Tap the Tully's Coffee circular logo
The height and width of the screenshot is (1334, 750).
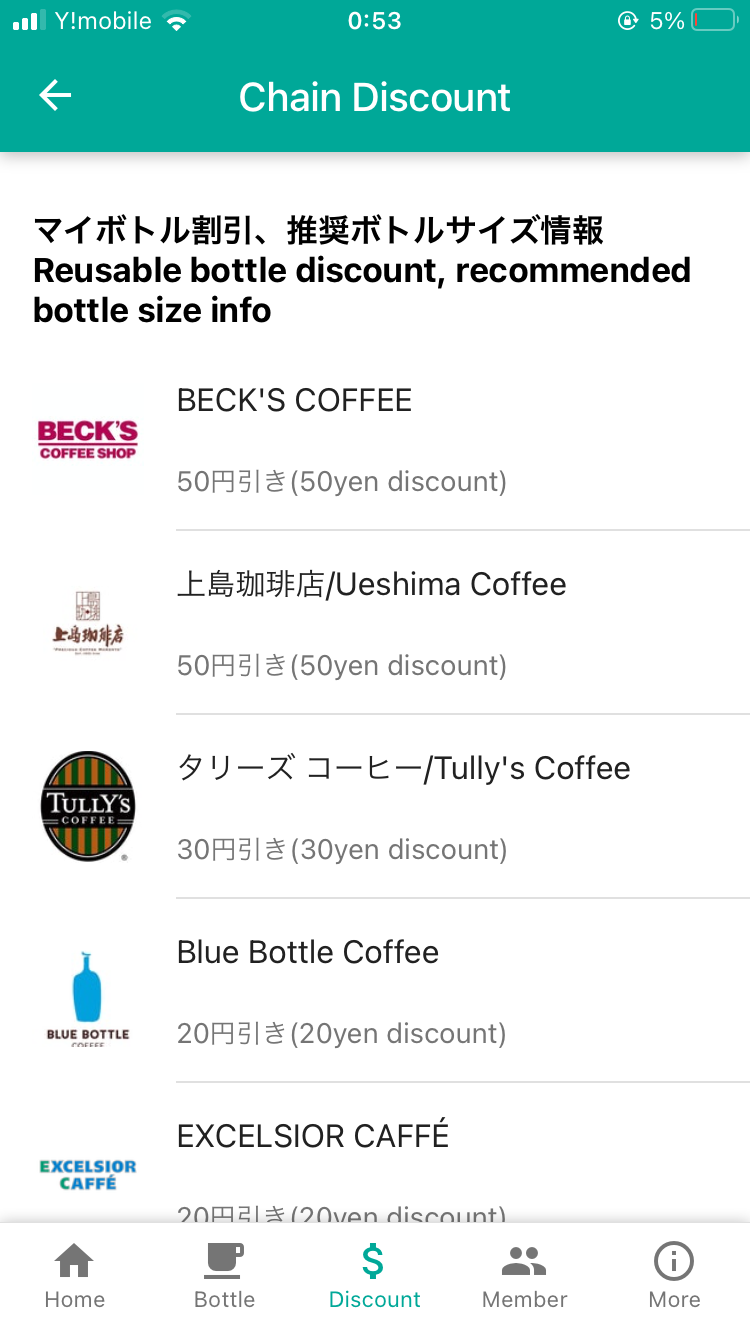[x=87, y=806]
